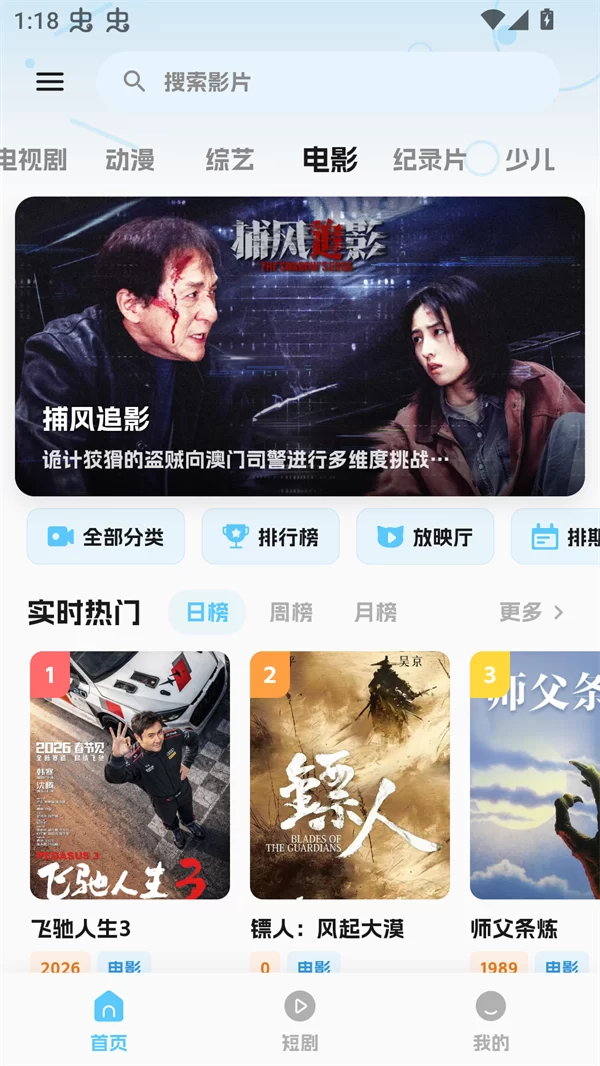Open the 放映厅 screening room
This screenshot has width=600, height=1066.
(425, 537)
